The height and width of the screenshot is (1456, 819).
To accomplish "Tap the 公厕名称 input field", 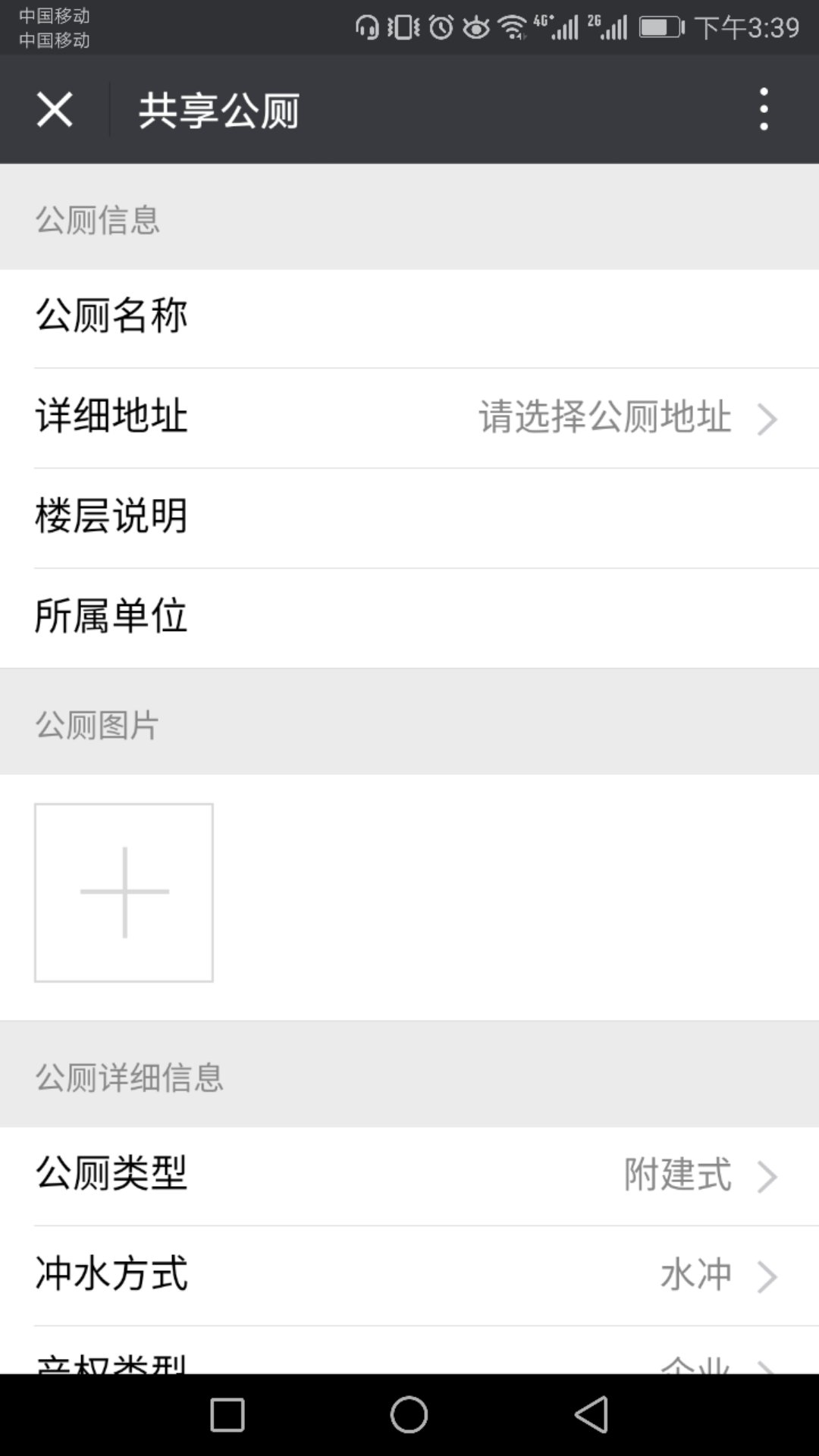I will pos(409,318).
